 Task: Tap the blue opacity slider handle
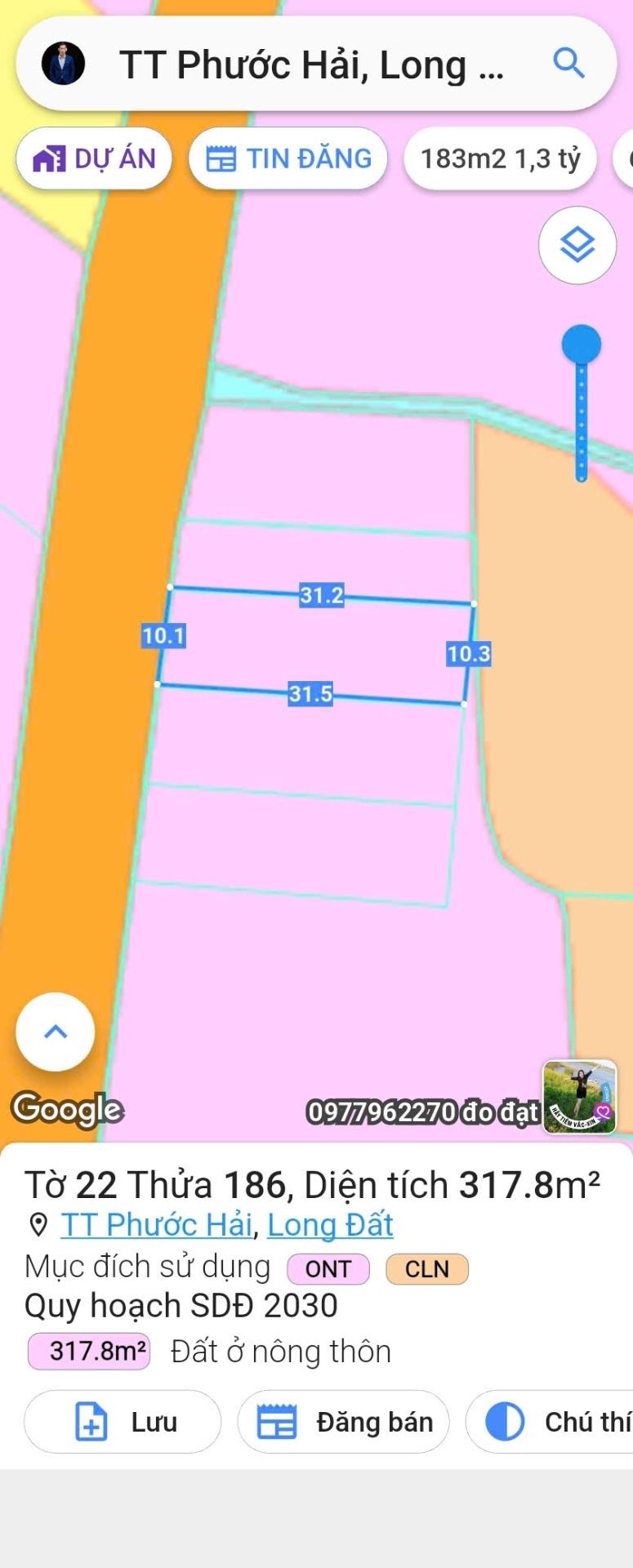coord(582,344)
